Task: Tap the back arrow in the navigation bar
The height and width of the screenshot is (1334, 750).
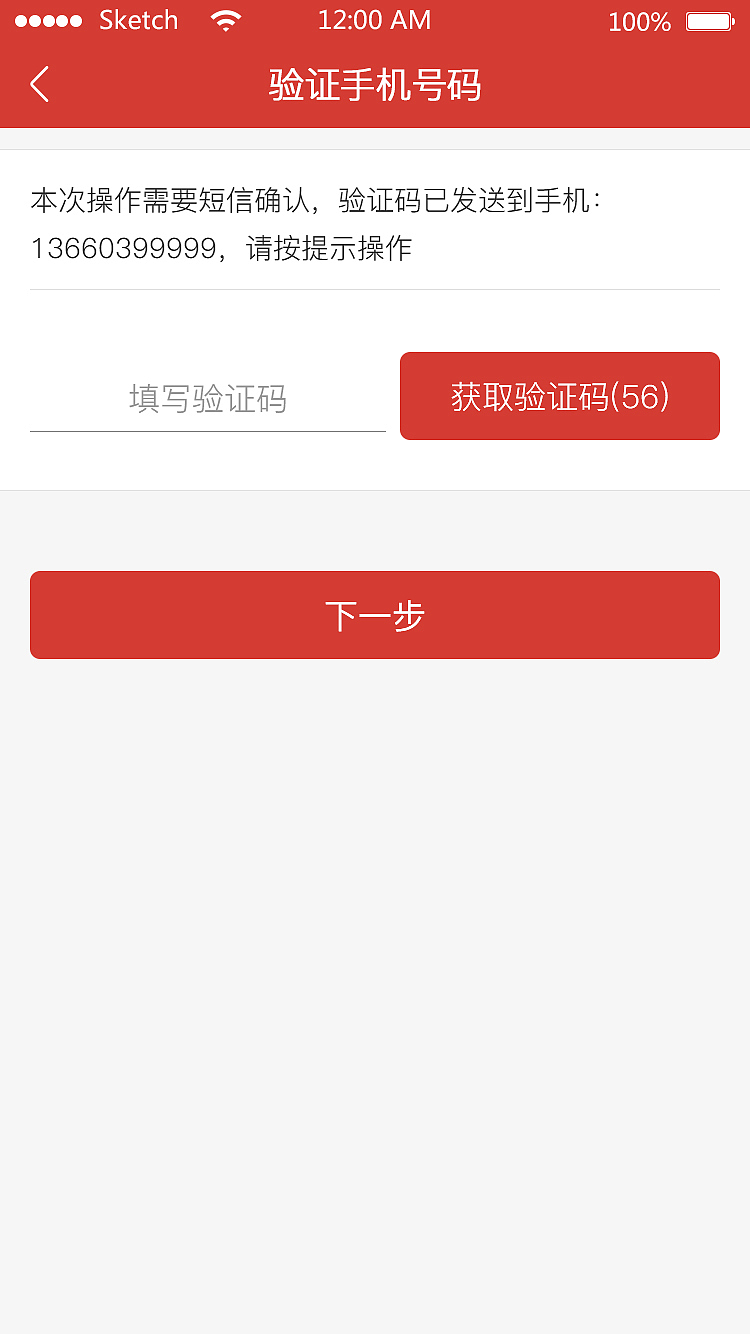Action: point(38,85)
